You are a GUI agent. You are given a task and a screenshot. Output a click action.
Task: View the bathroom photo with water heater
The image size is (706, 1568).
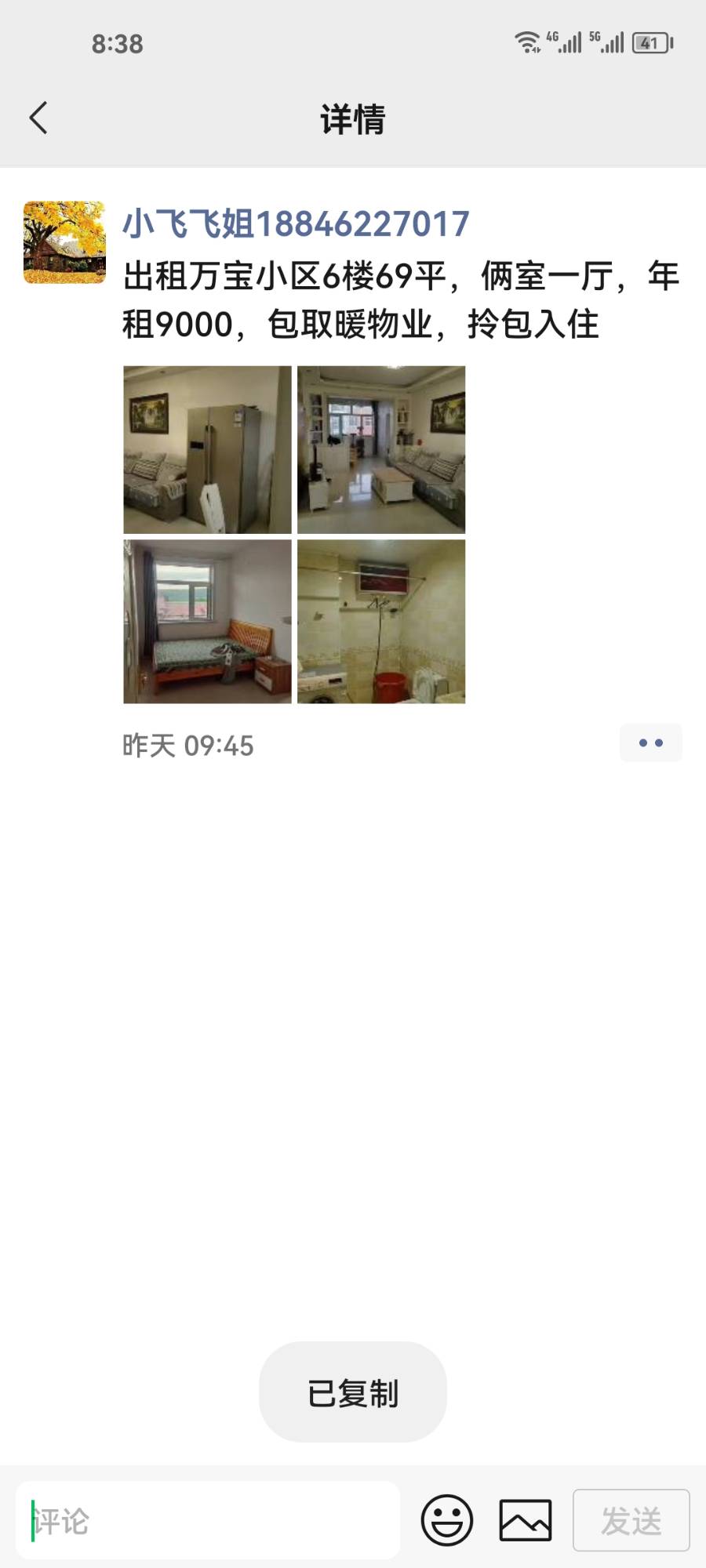point(381,621)
